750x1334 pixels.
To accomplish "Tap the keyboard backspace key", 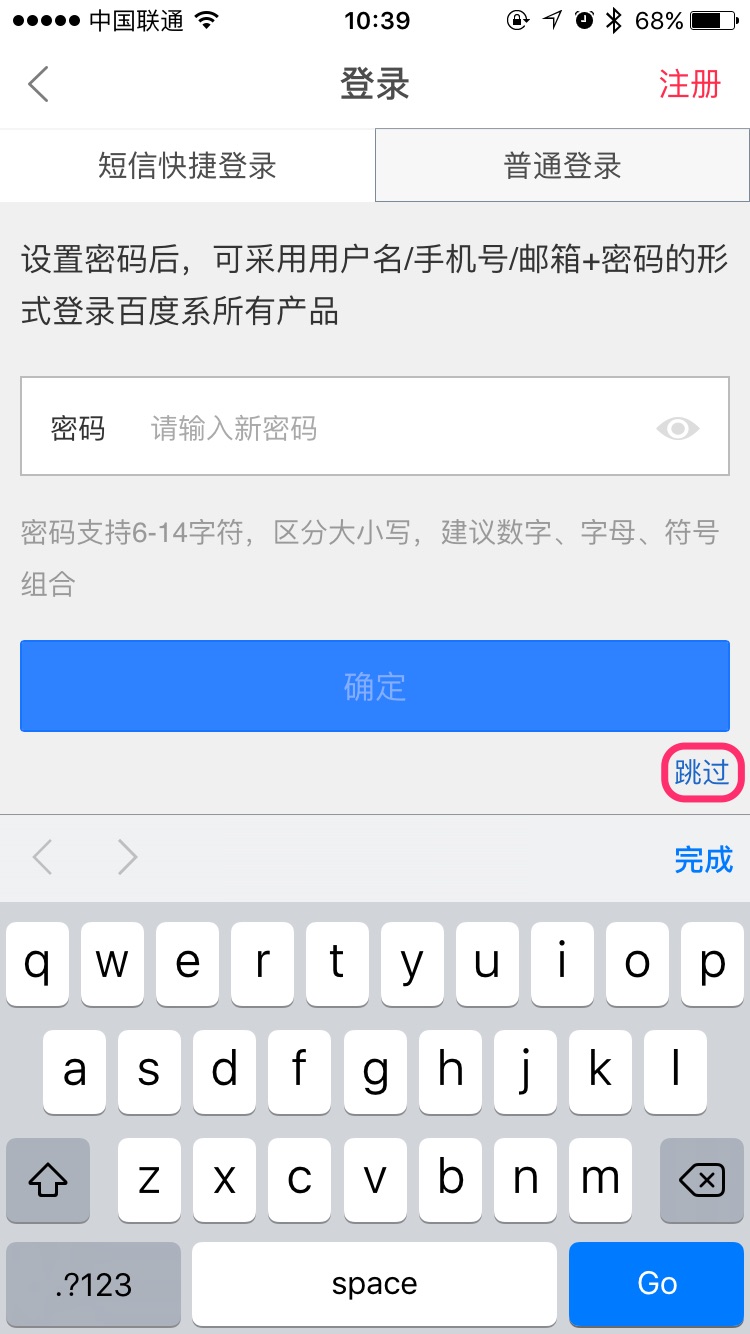I will pos(702,1181).
